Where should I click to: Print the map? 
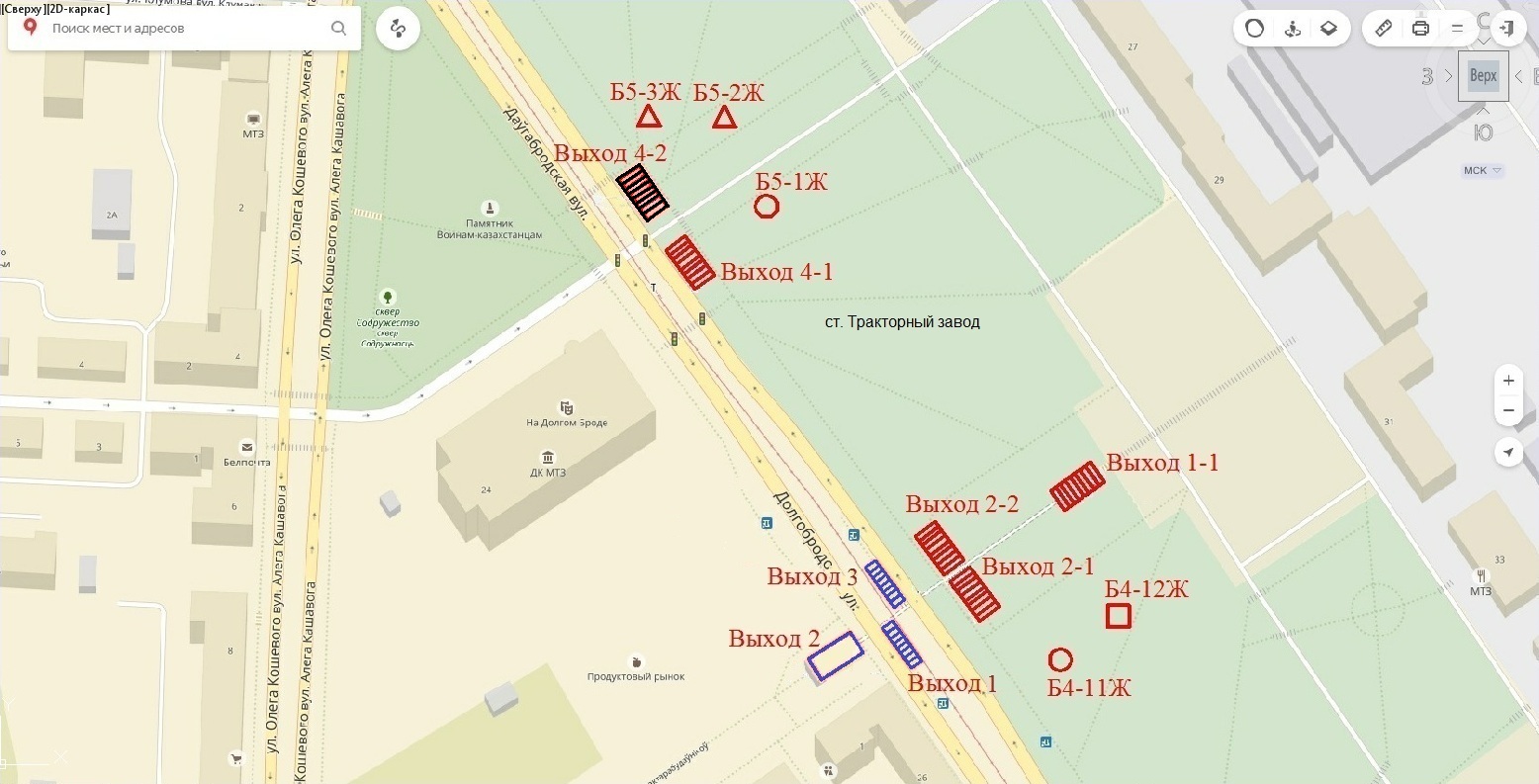(1420, 29)
